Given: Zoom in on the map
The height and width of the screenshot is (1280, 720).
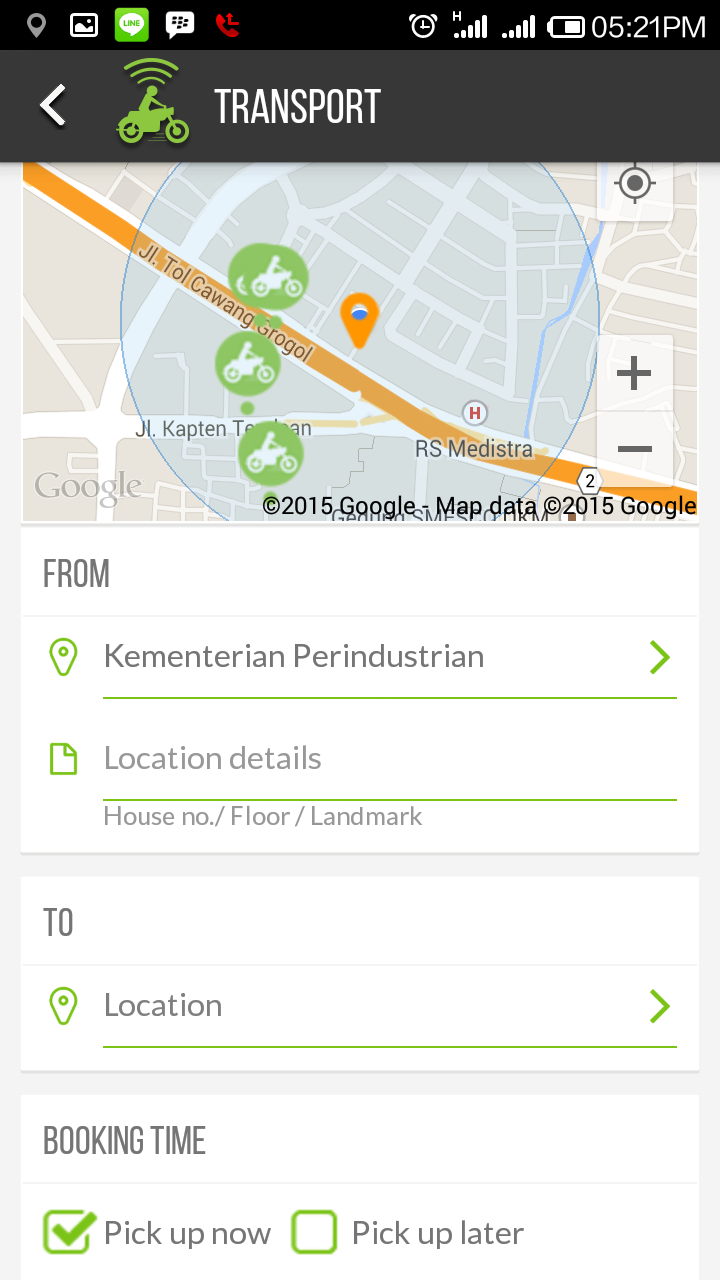Looking at the screenshot, I should point(635,374).
